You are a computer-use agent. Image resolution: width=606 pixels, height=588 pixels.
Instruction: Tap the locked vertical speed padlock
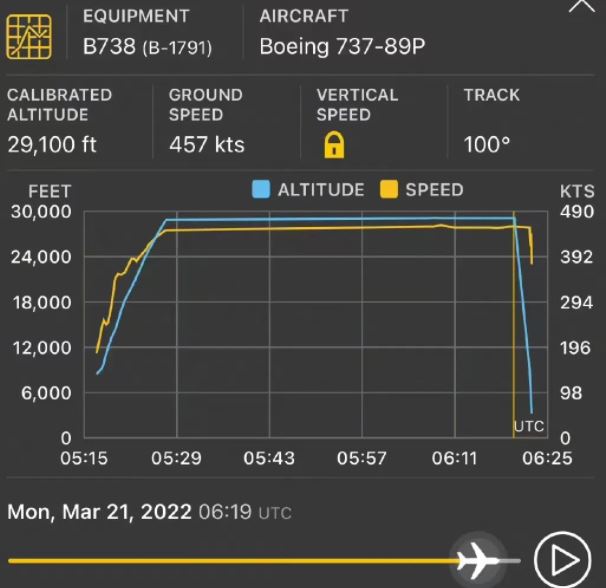point(333,145)
